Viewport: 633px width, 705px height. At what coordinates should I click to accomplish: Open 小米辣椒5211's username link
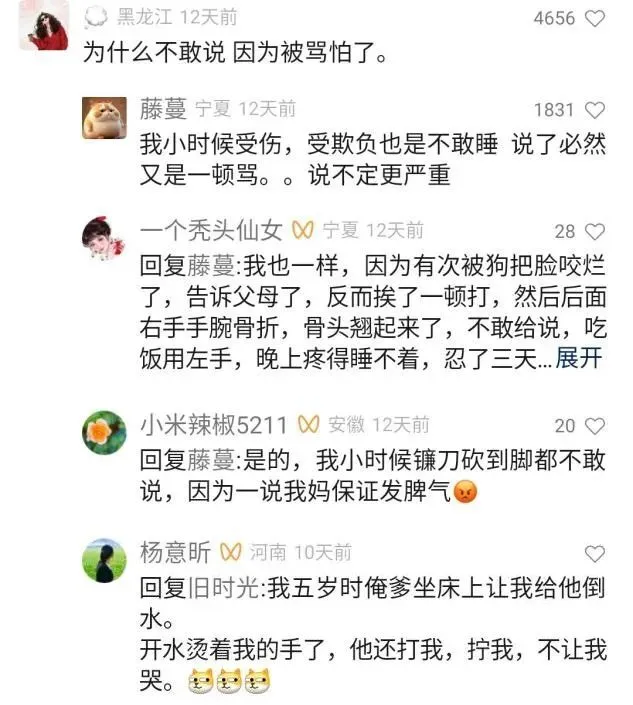(x=214, y=425)
